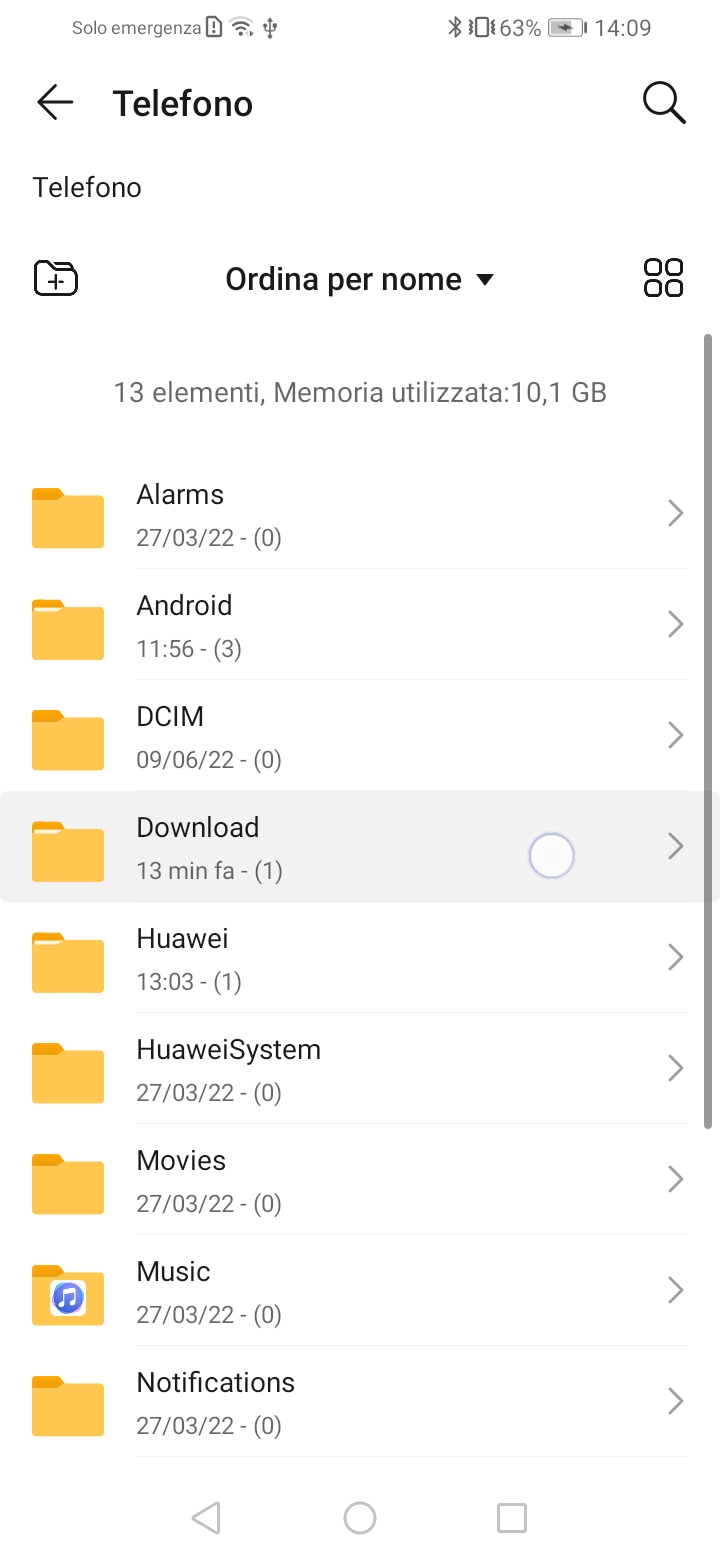Open the search icon
The width and height of the screenshot is (720, 1560).
pyautogui.click(x=664, y=102)
